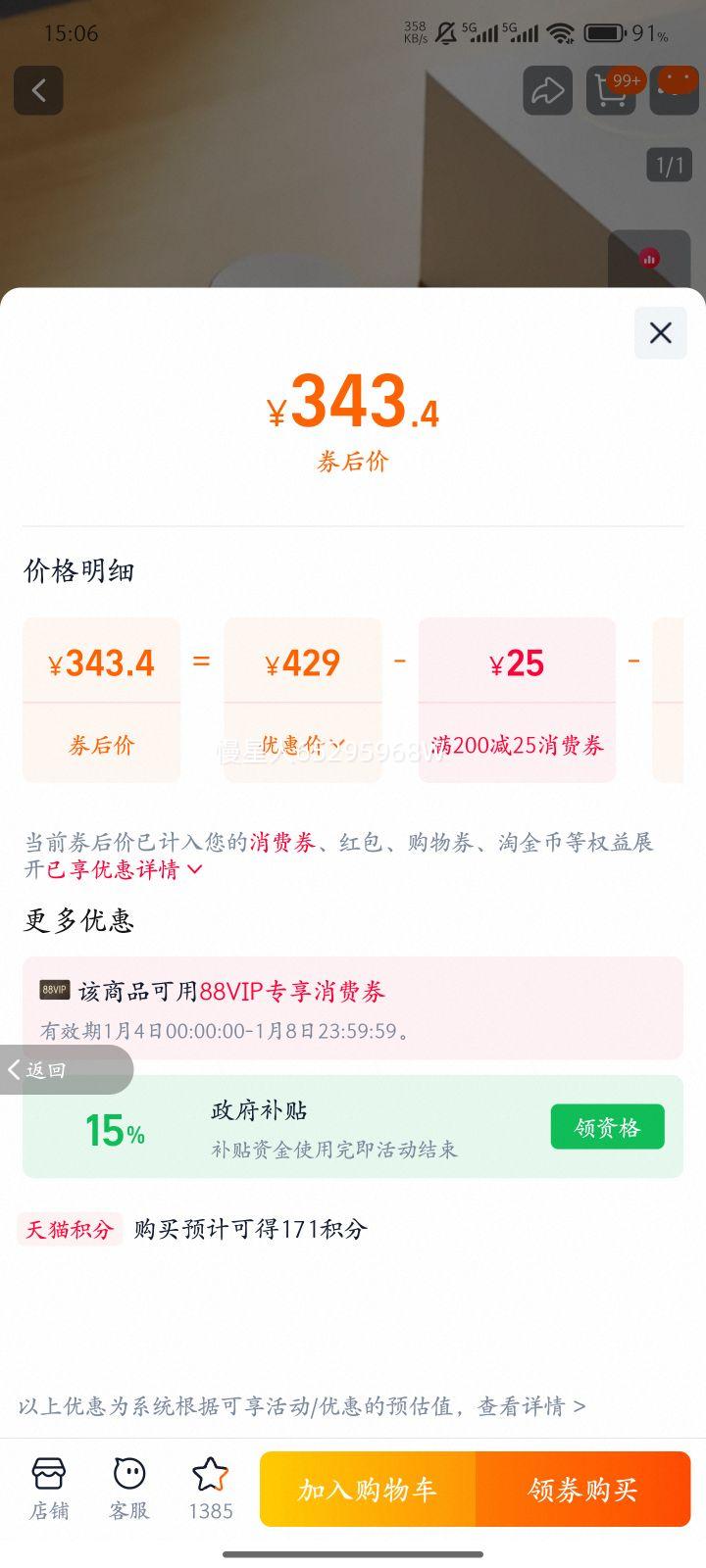Open the shopping cart with 99+ badge
Viewport: 706px width, 1568px height.
[x=610, y=90]
